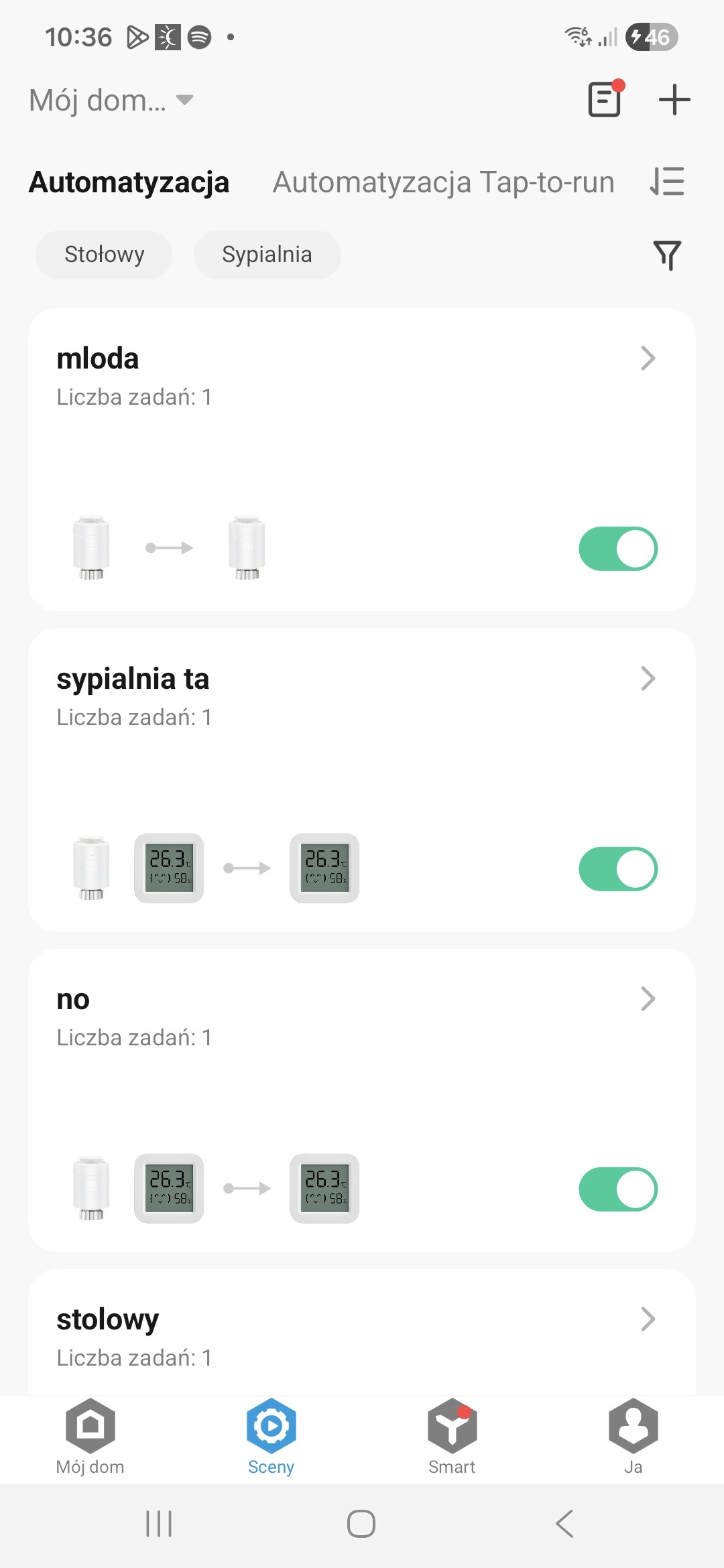Switch to Automatyzacja Tap-to-run tab
The width and height of the screenshot is (724, 1568).
(443, 182)
